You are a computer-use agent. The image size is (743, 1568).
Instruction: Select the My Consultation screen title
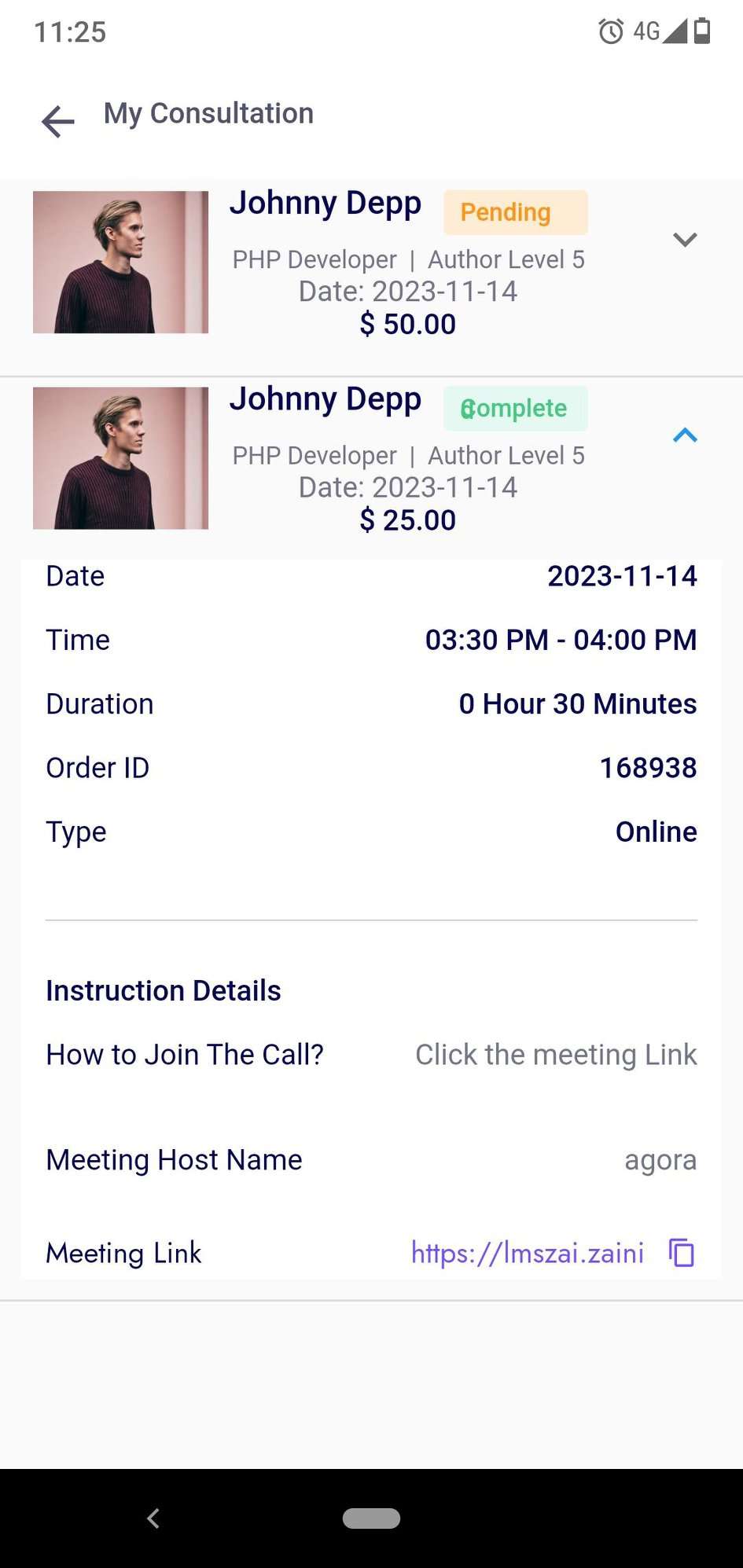click(208, 113)
